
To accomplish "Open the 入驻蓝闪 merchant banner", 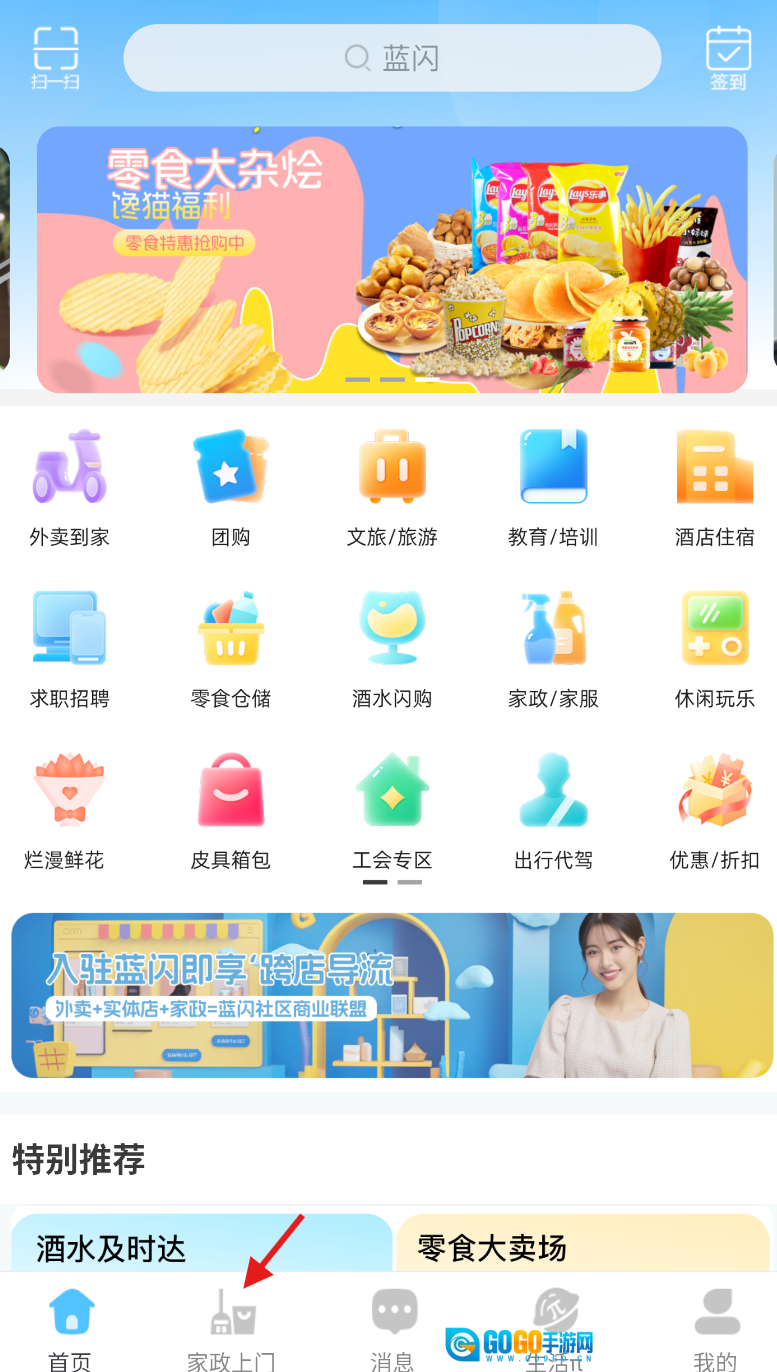I will 392,995.
